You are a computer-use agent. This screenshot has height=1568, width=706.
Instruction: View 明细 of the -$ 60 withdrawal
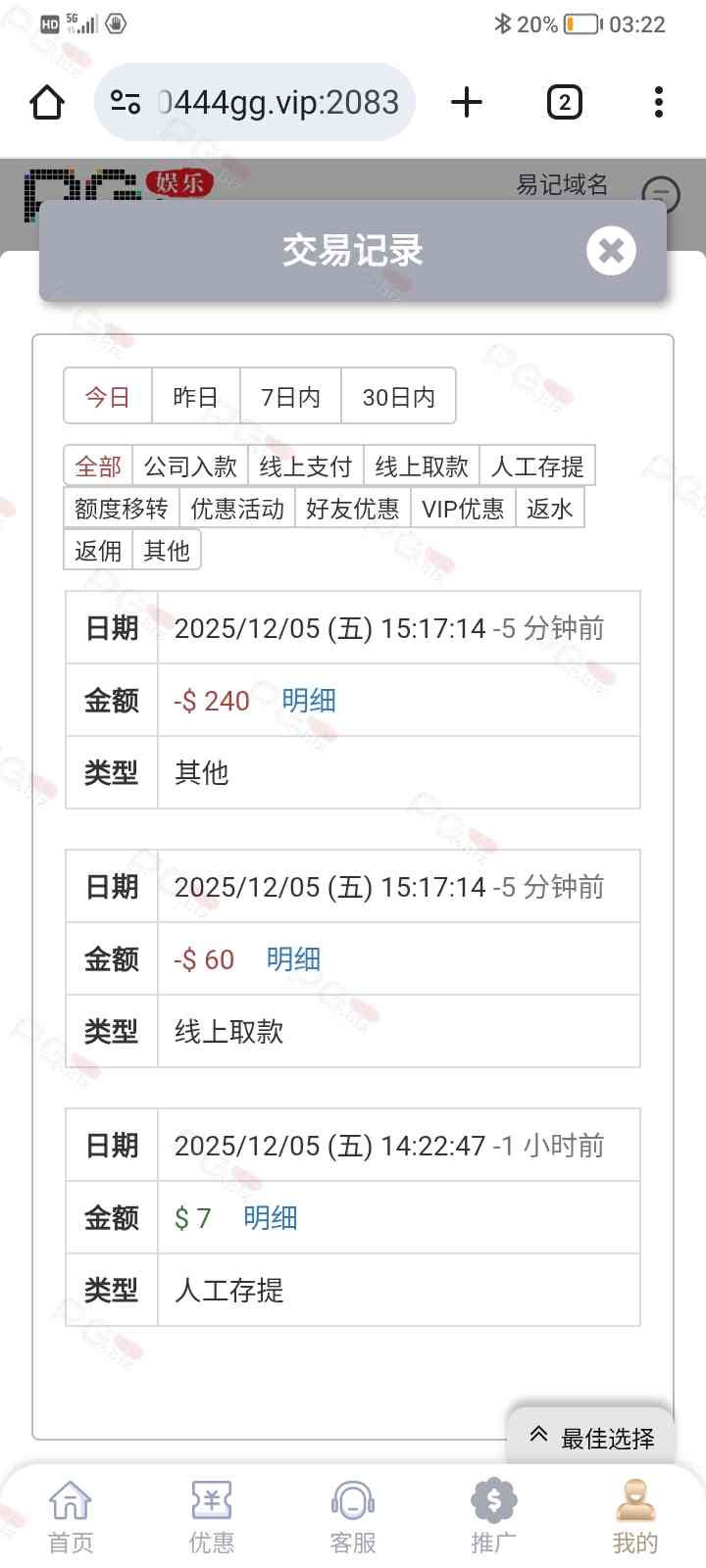(293, 959)
